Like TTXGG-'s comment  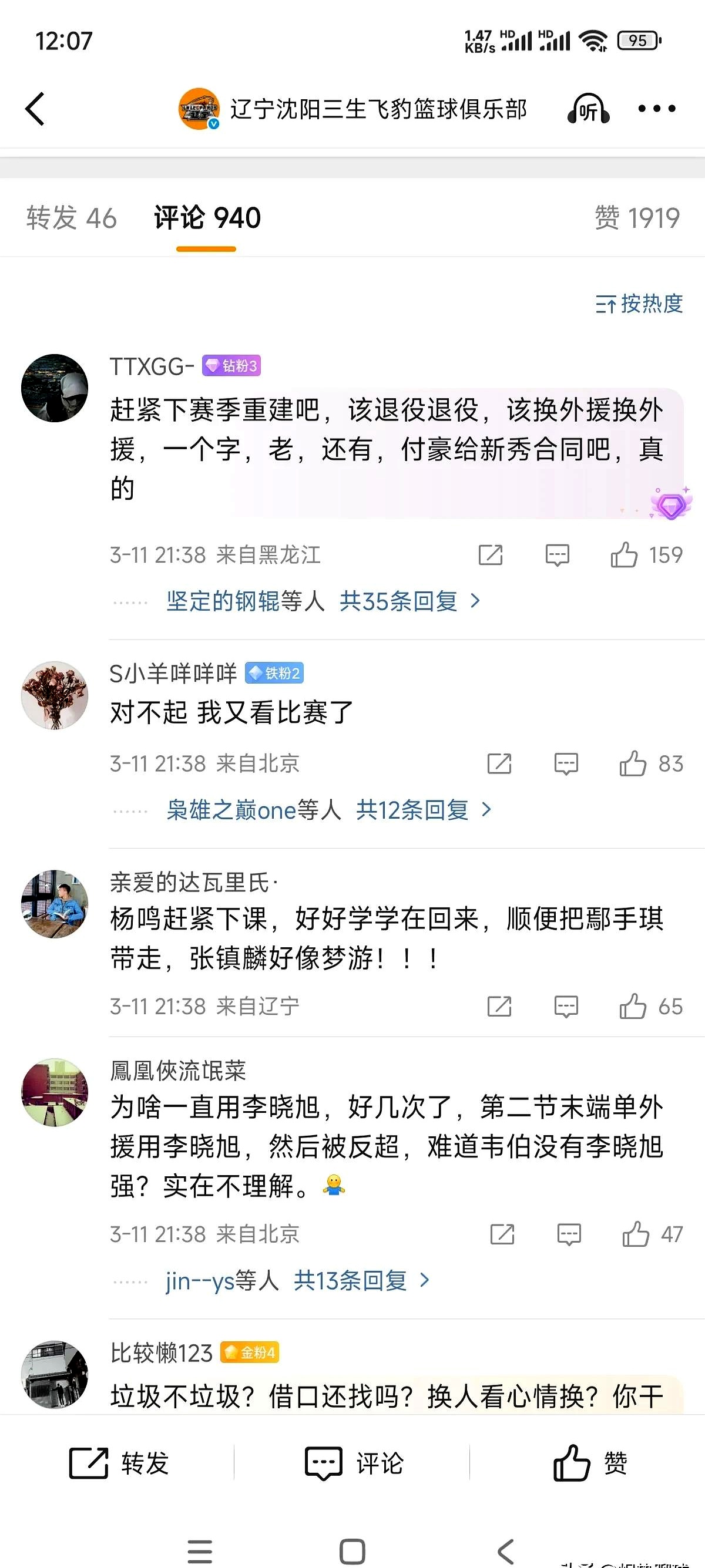624,555
